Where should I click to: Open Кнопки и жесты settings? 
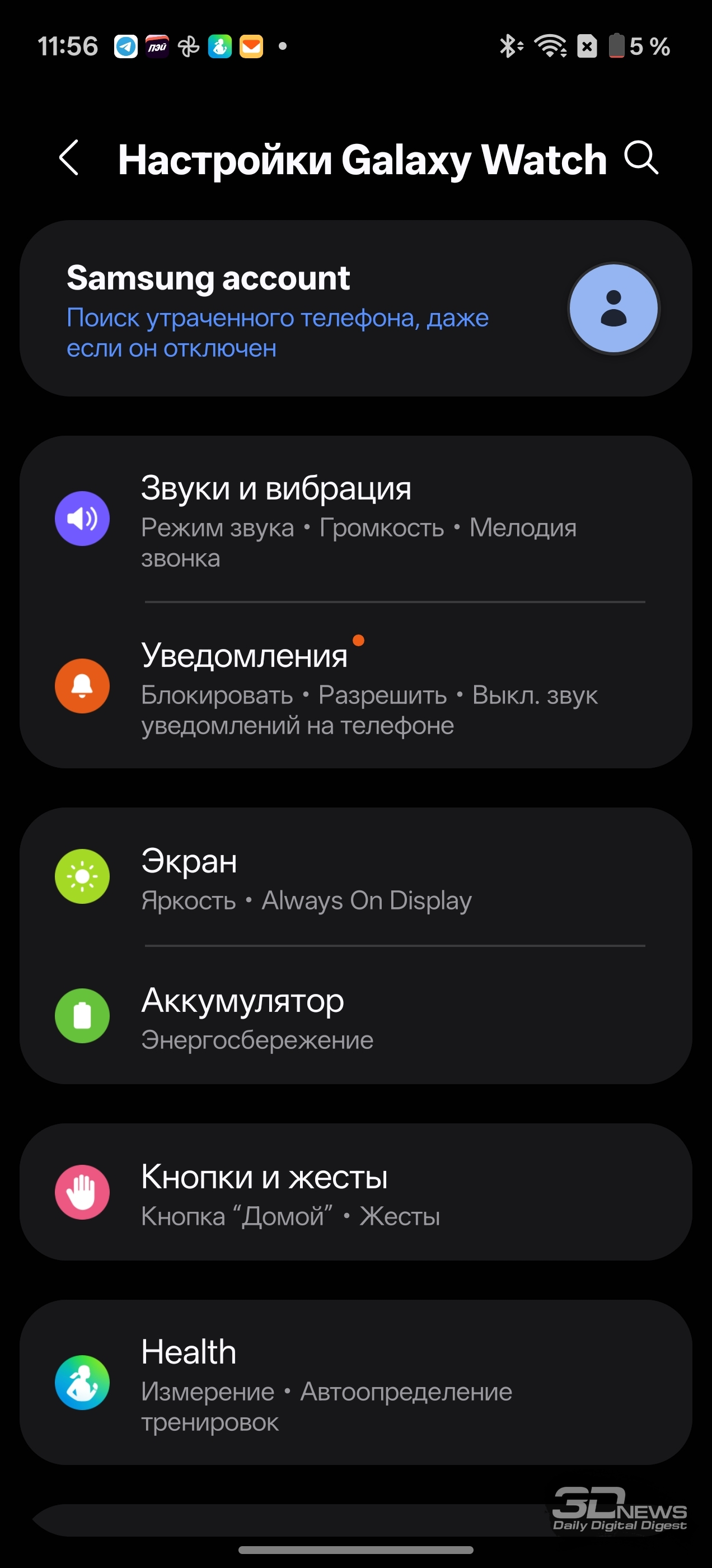355,1192
